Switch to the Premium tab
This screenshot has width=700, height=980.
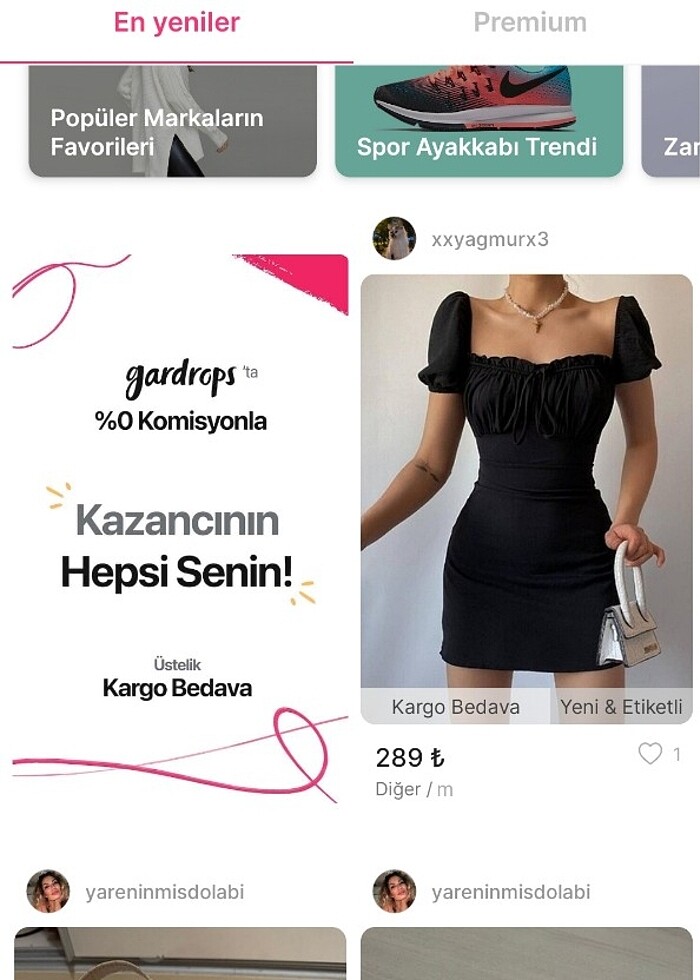529,24
